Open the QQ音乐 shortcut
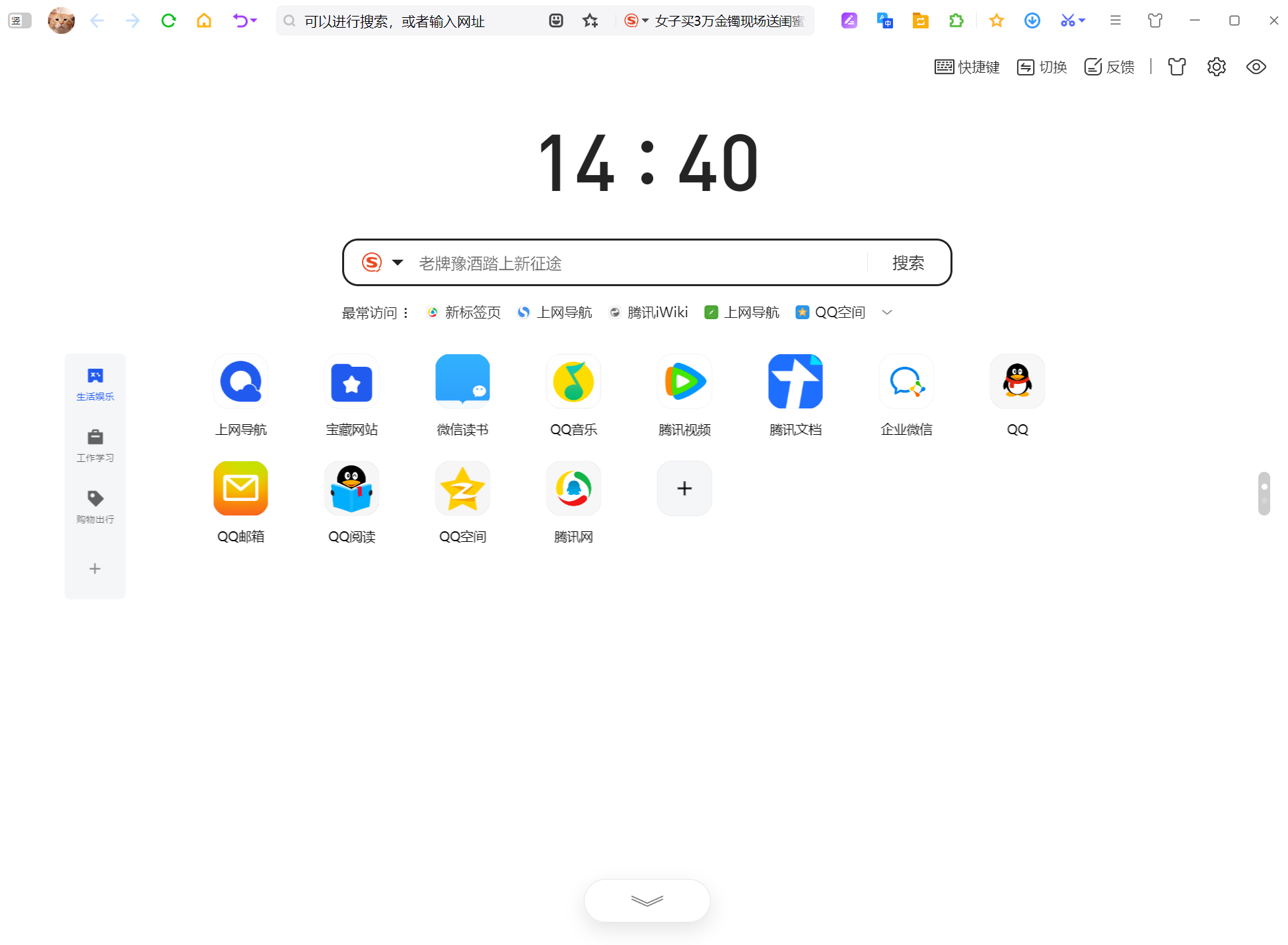 [x=573, y=382]
